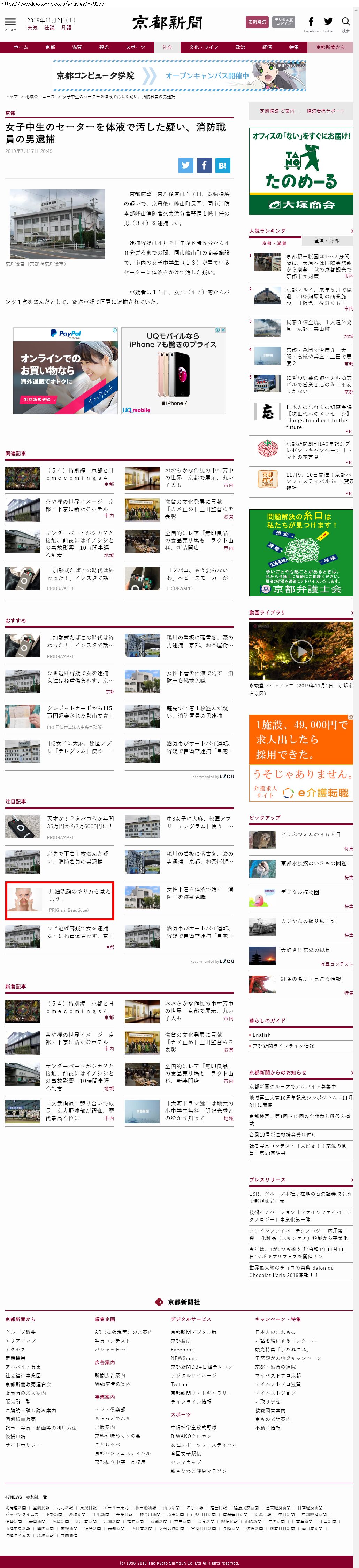Switch the ranking to the 全国・海外 tab

[327, 240]
